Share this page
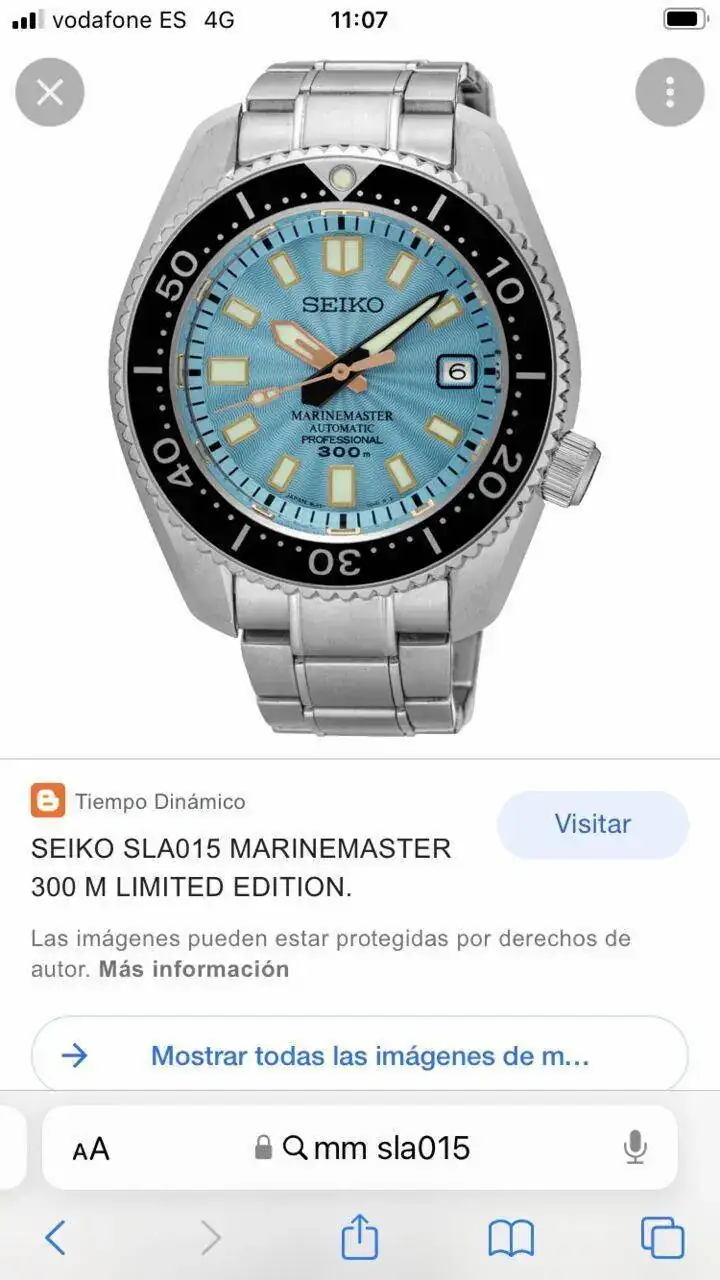 pos(359,1238)
